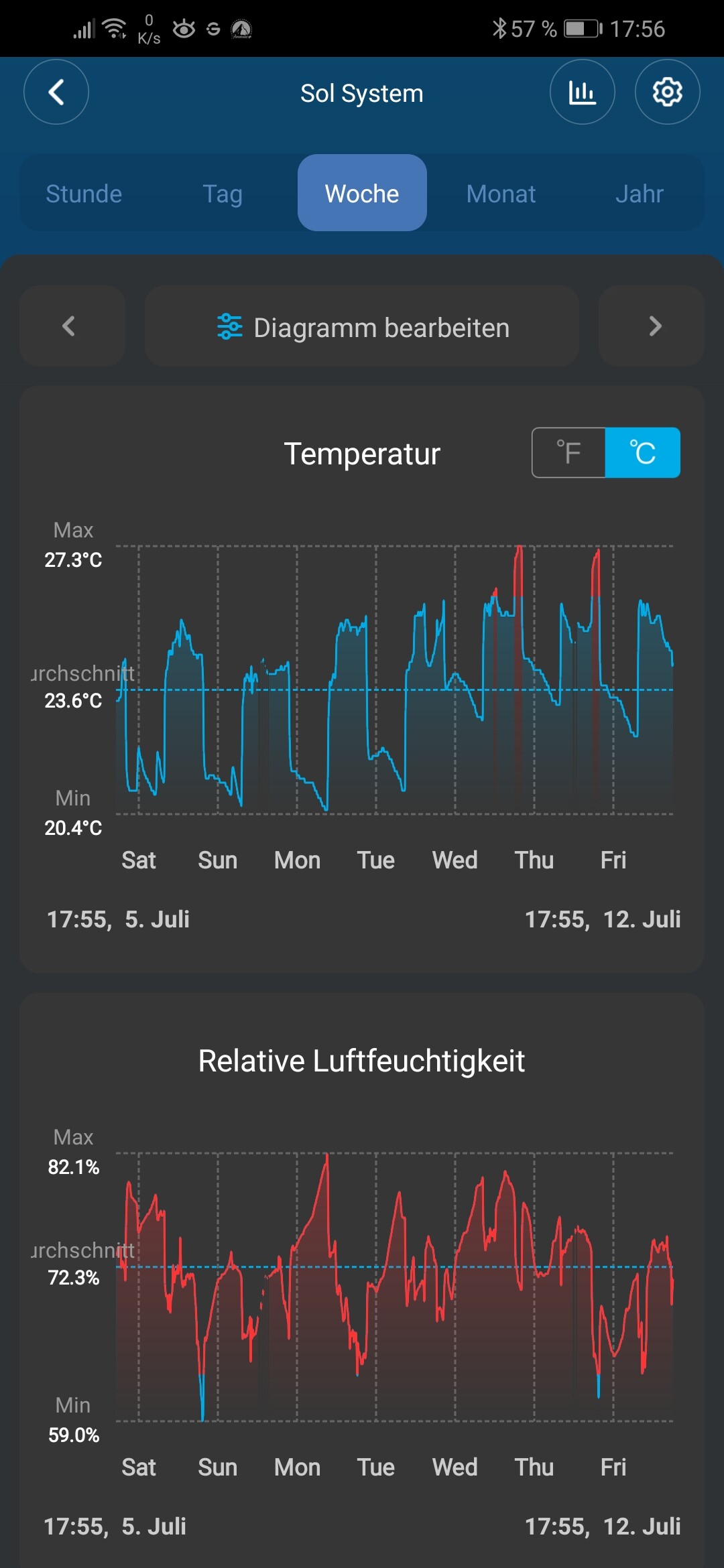Switch to the Monat tab
Screen dimensions: 724x1568
pyautogui.click(x=501, y=194)
